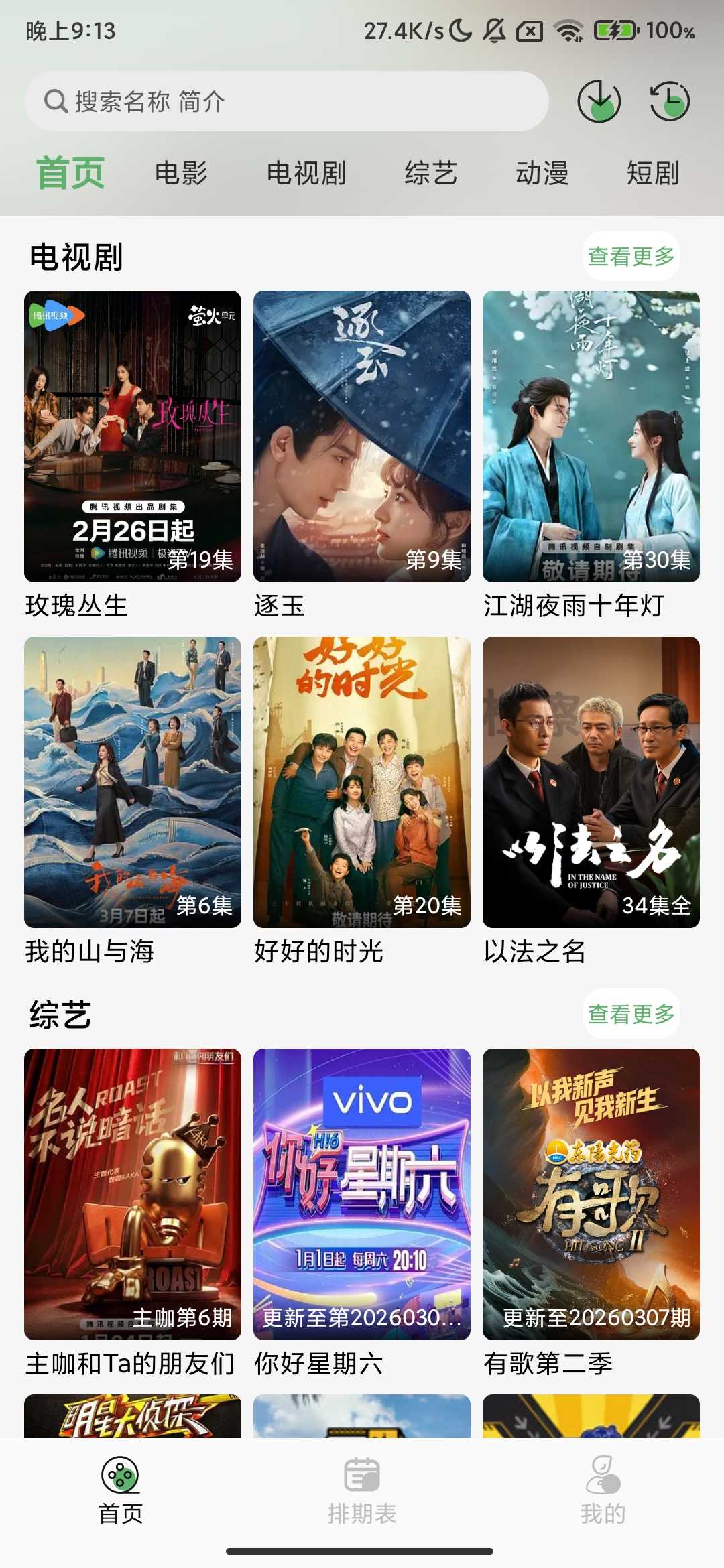
Task: Select the show 我的山与海
Action: (133, 782)
